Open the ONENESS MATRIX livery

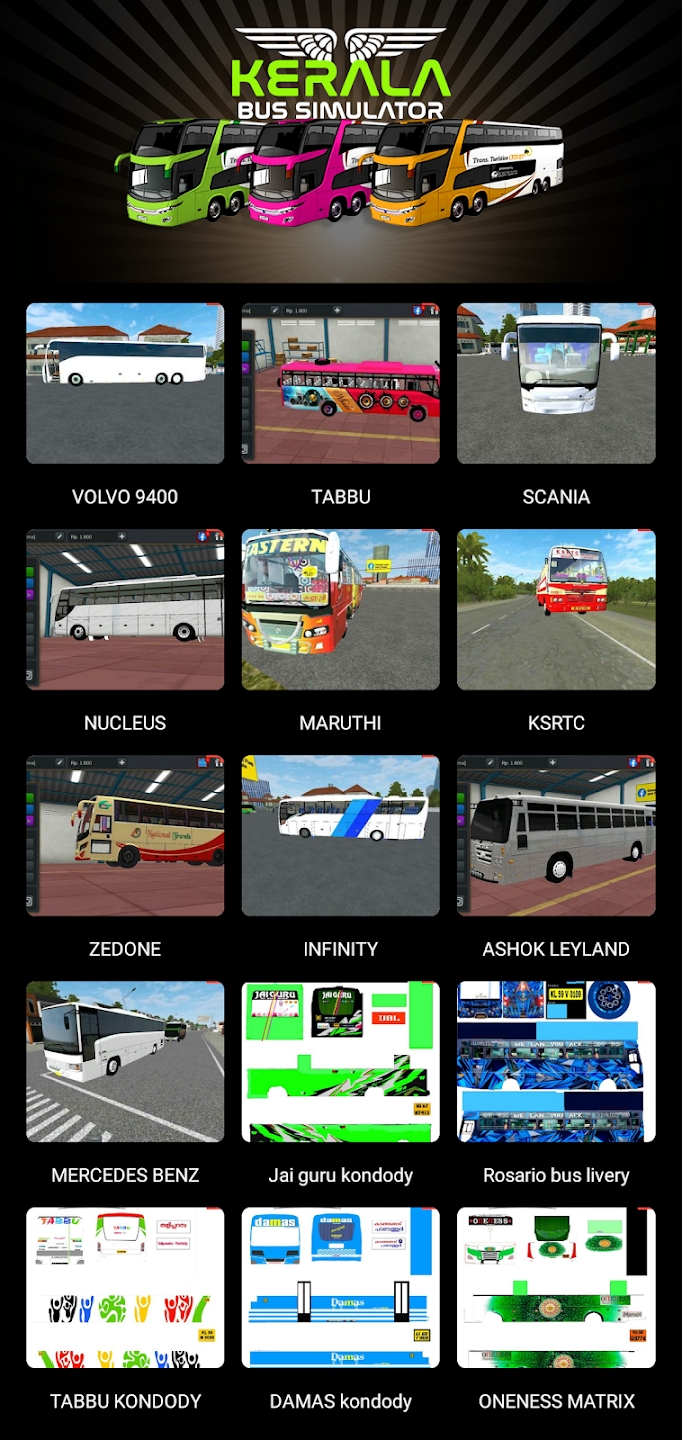coord(556,1288)
